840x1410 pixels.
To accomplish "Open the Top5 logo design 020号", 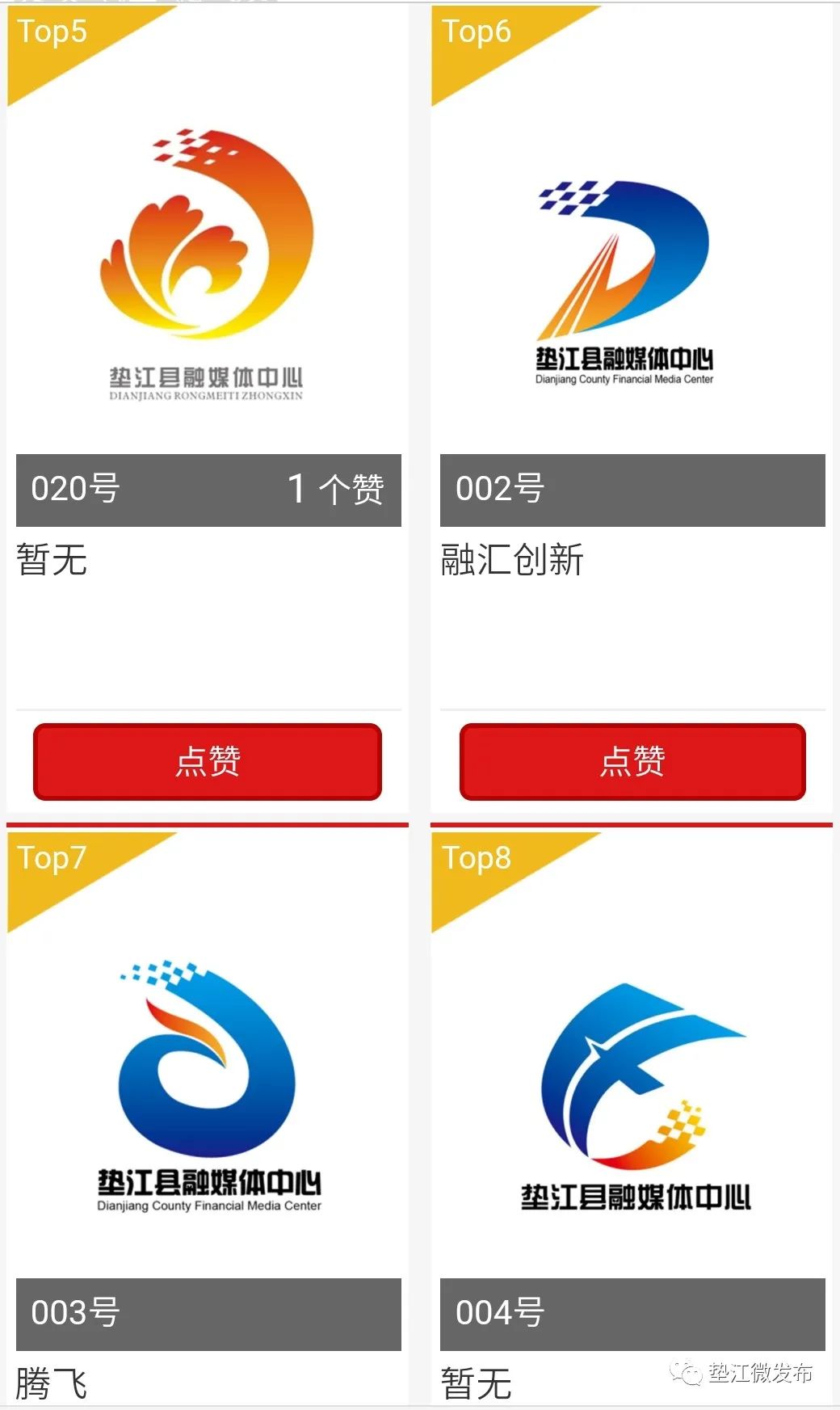I will coord(208,264).
